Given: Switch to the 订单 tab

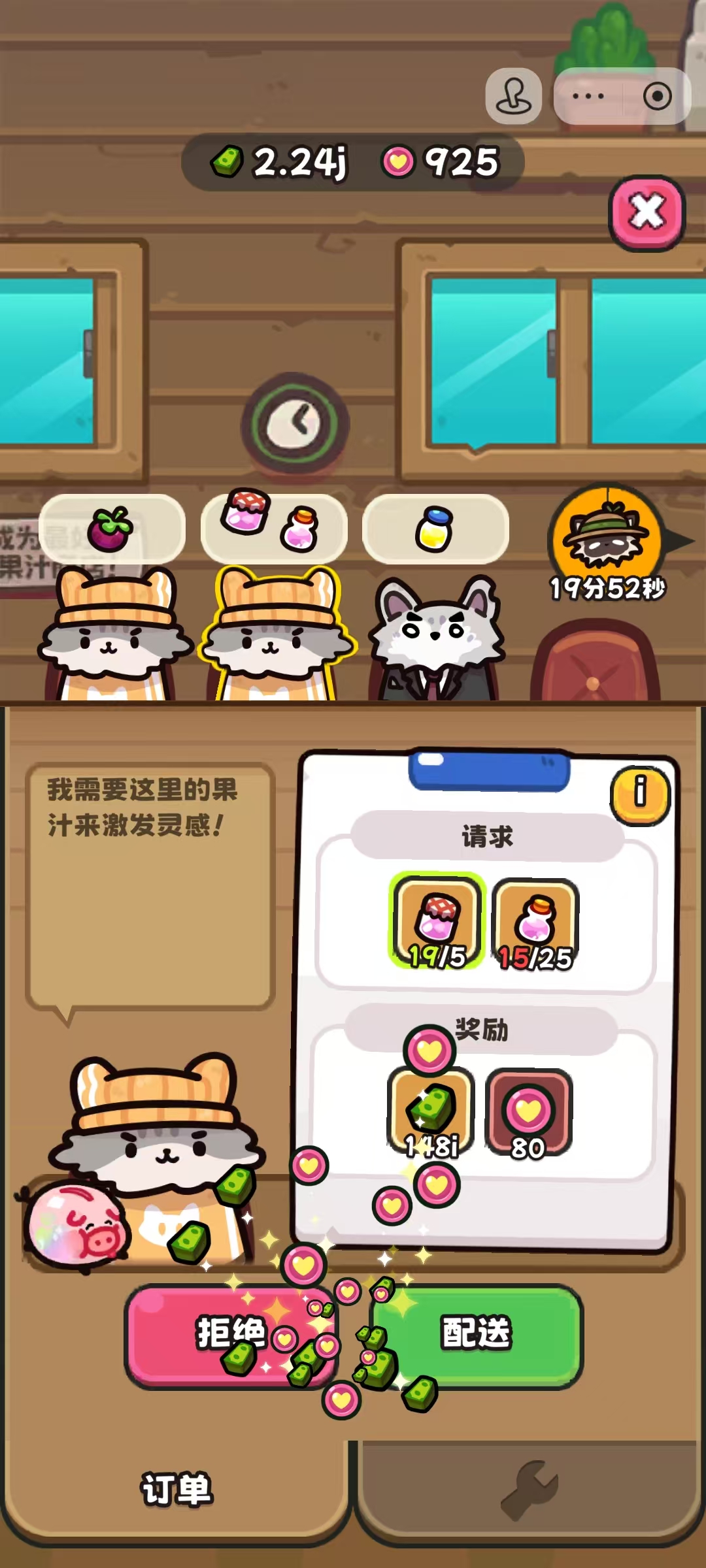Looking at the screenshot, I should coord(176,1490).
